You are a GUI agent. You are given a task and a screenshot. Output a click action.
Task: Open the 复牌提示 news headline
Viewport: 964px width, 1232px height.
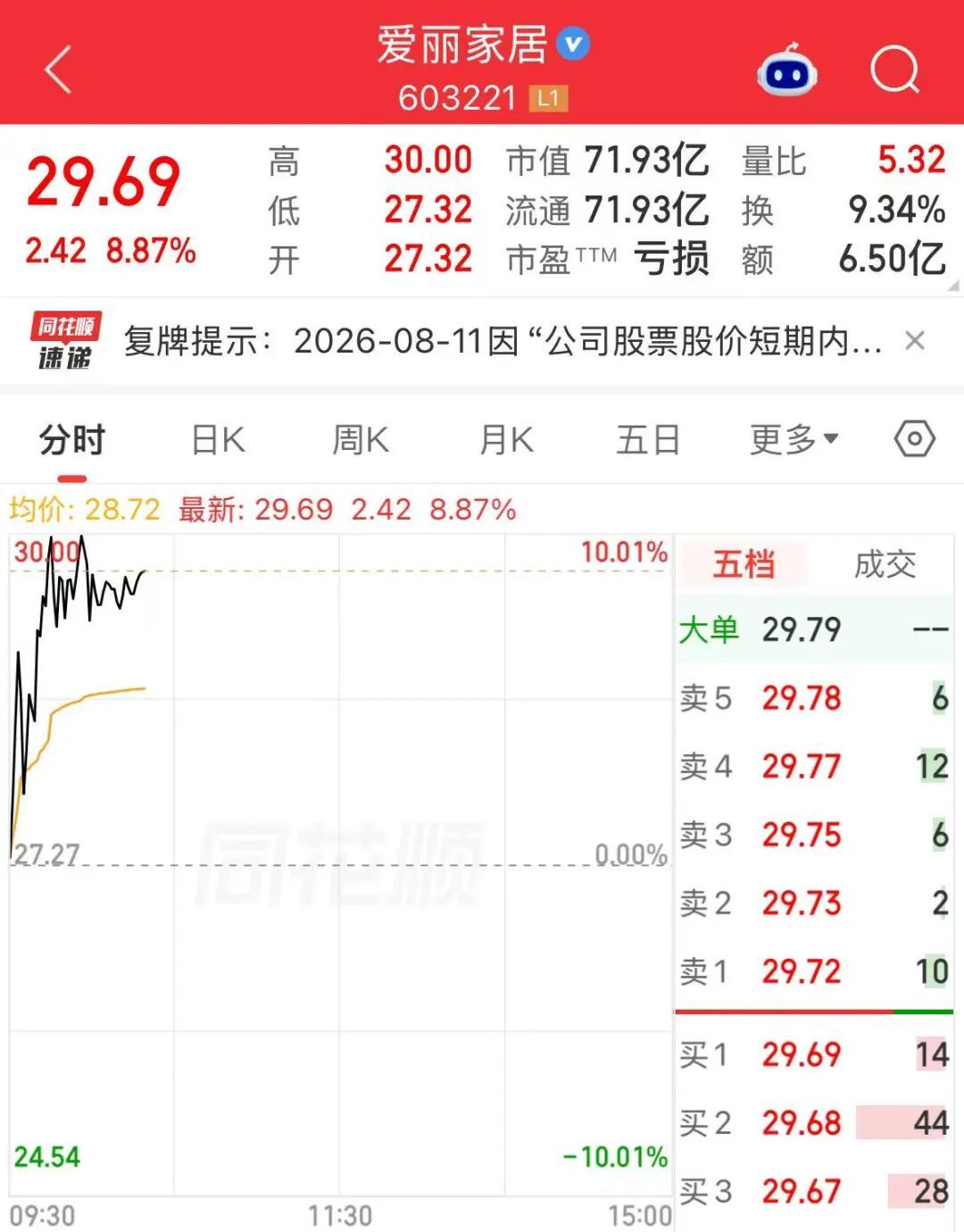point(503,341)
